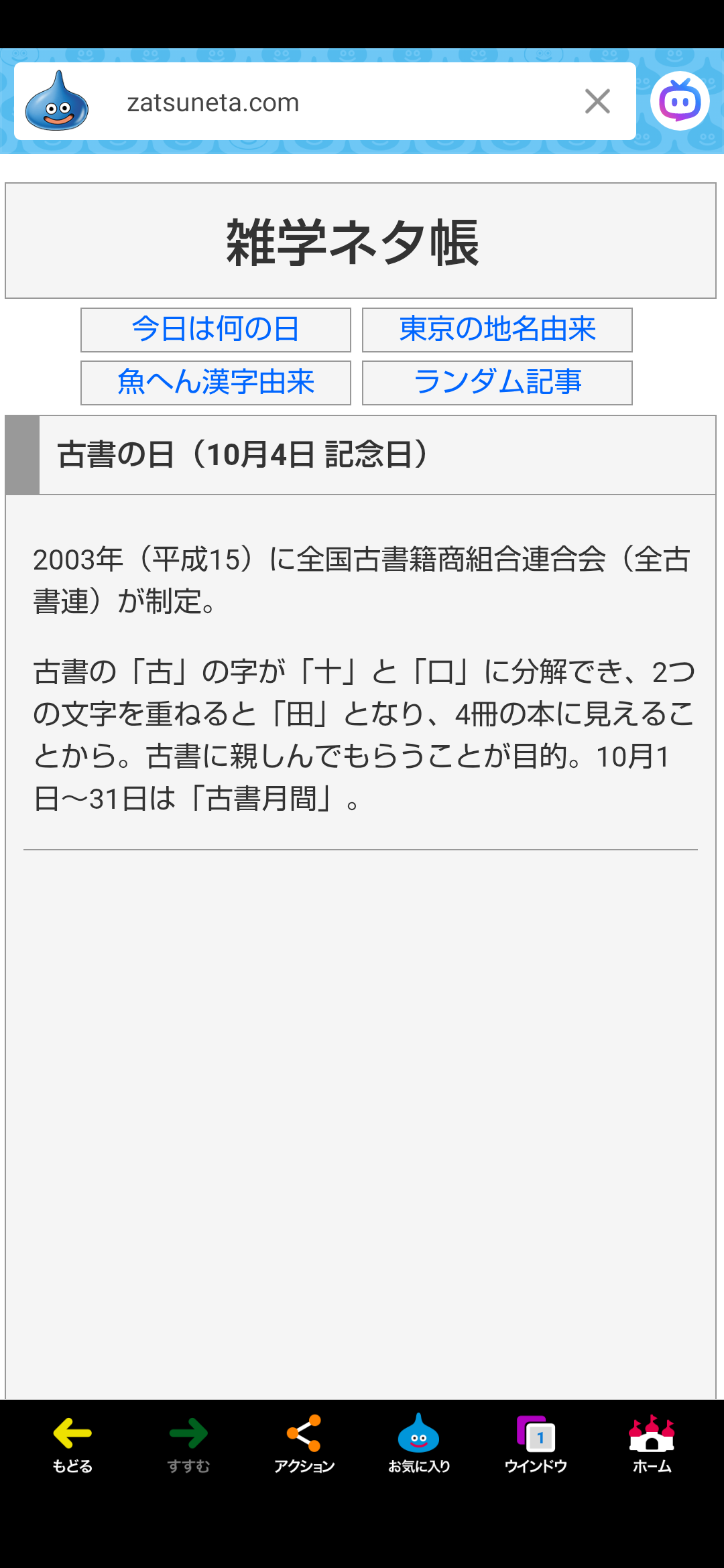Viewport: 724px width, 1568px height.
Task: Open the 東京の地名由来 link
Action: (497, 330)
